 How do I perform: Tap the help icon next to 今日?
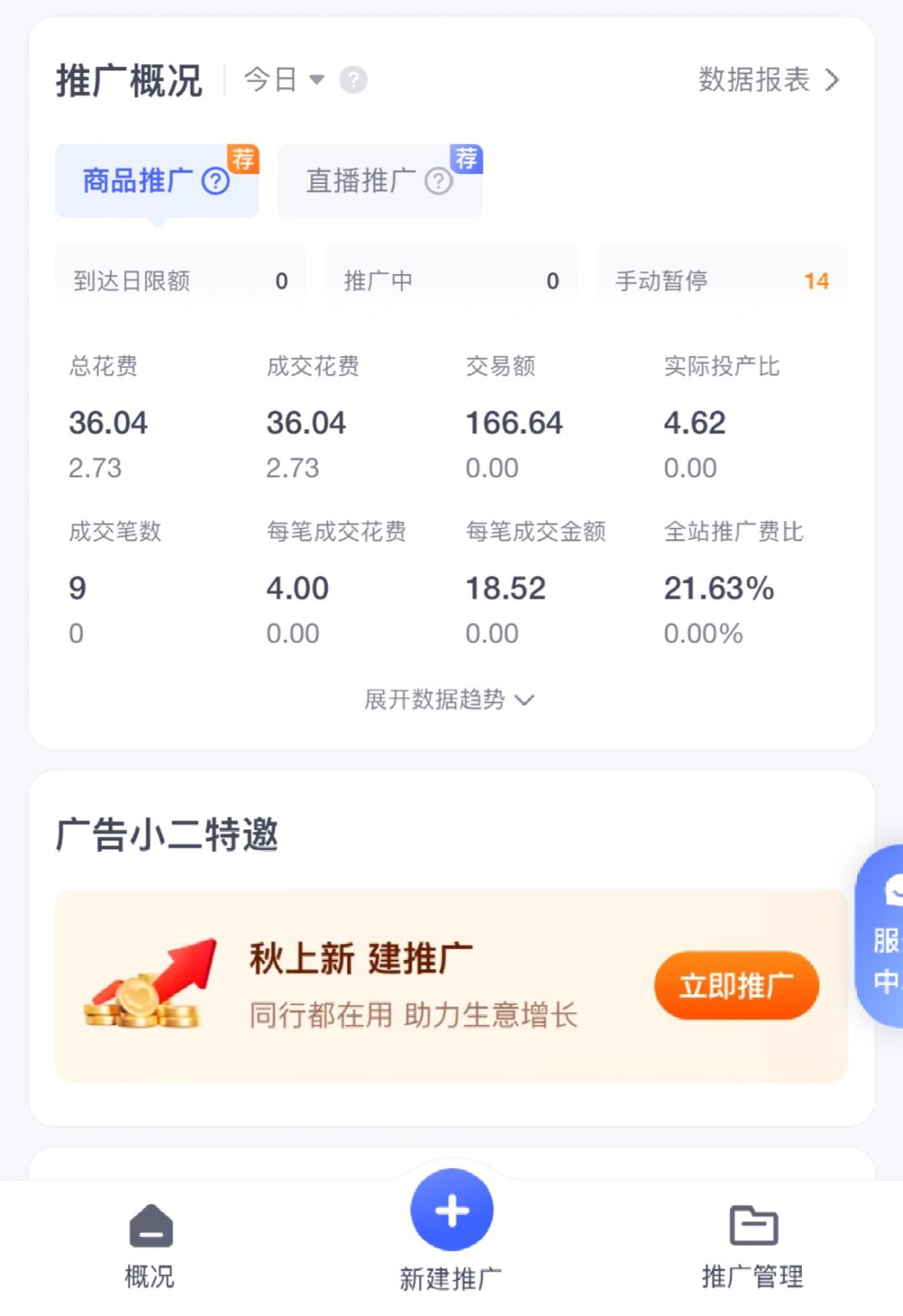(x=353, y=80)
